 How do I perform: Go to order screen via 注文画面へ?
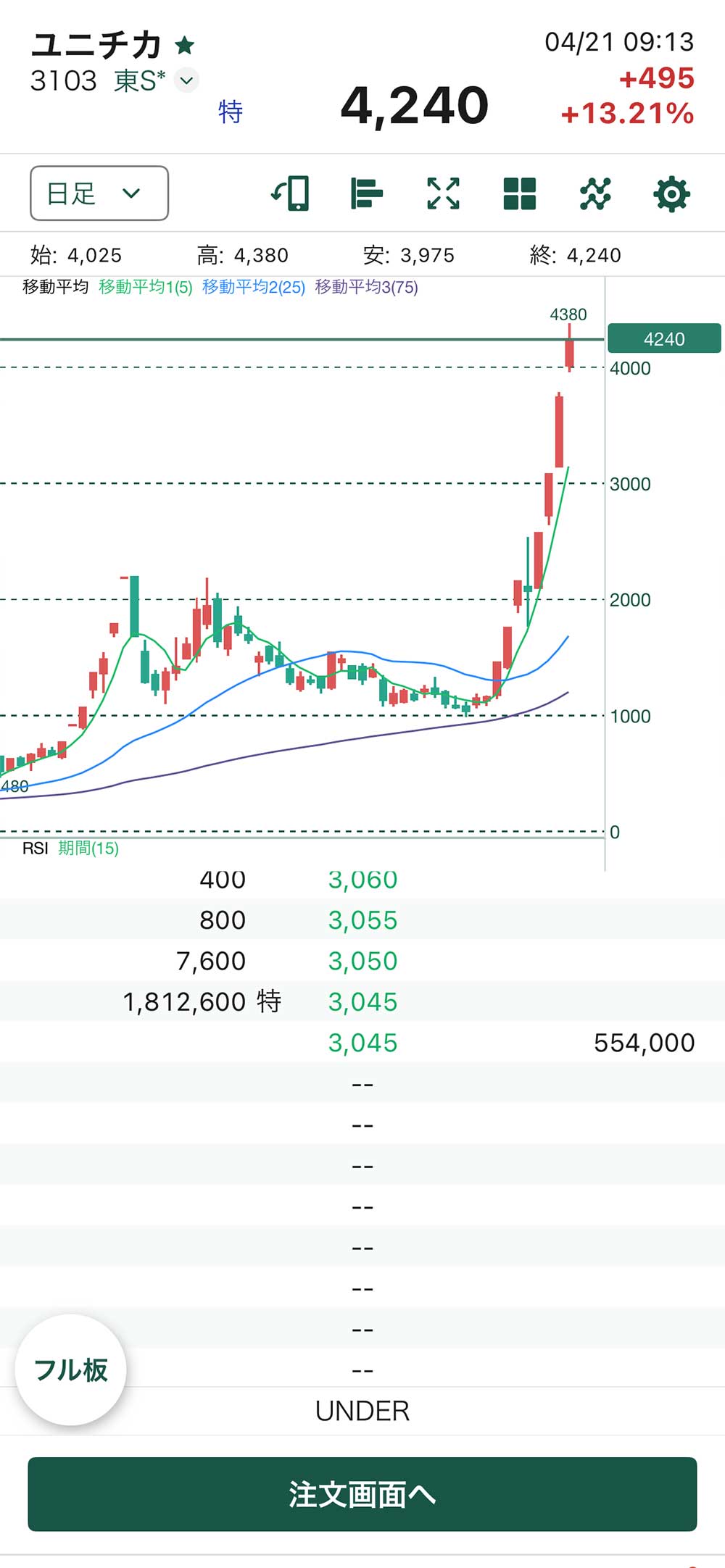tap(362, 1494)
